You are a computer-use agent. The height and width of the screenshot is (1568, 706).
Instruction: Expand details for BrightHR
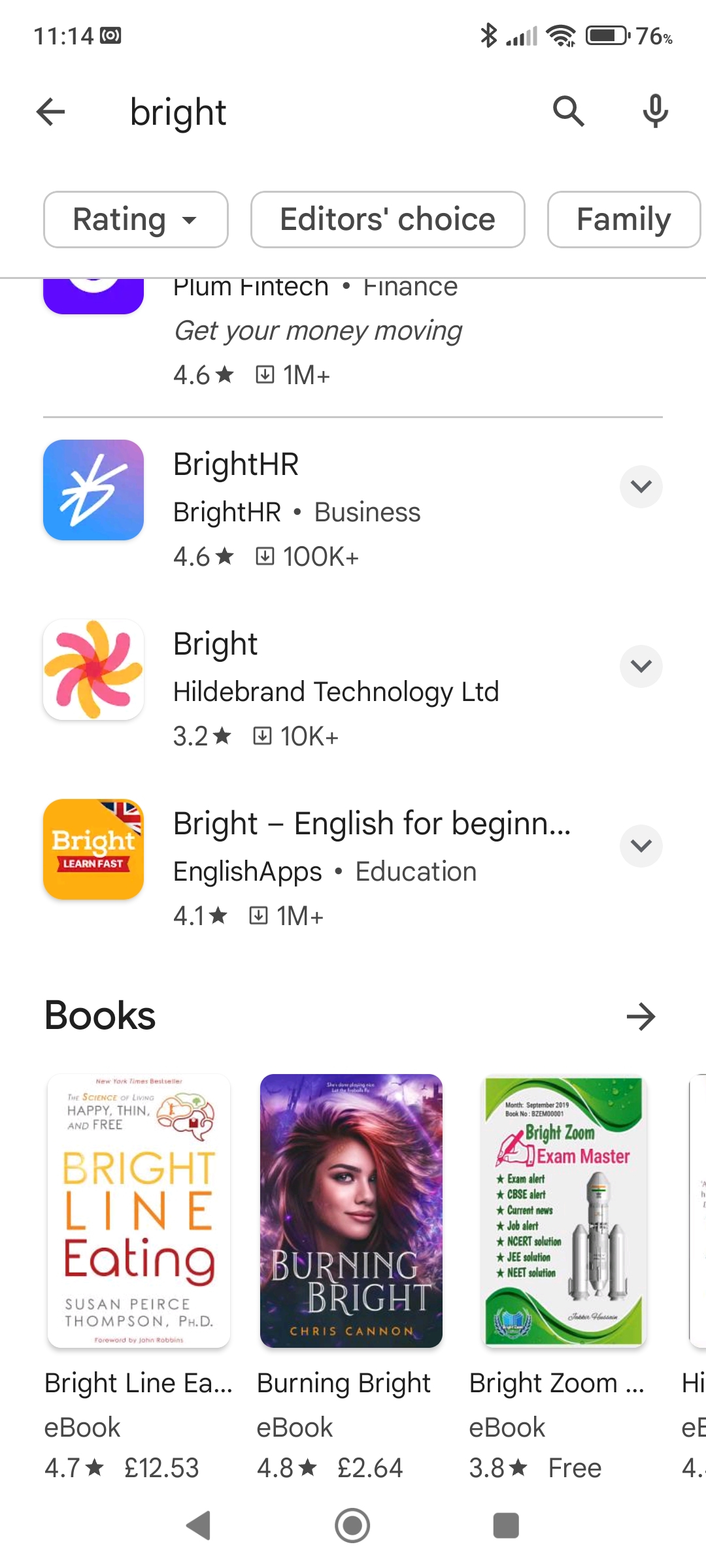(x=641, y=487)
